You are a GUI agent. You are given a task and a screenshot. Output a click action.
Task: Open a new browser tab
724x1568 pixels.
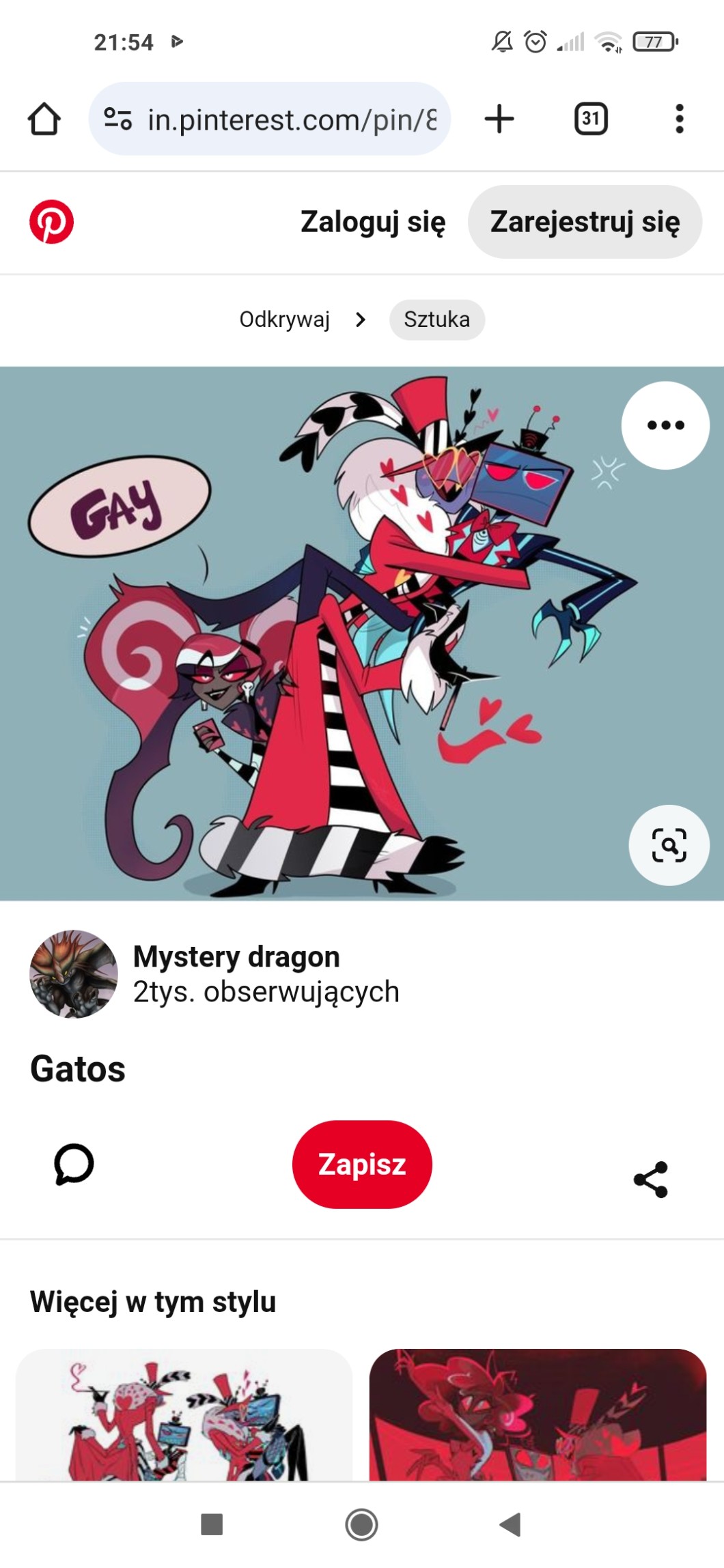pos(499,119)
